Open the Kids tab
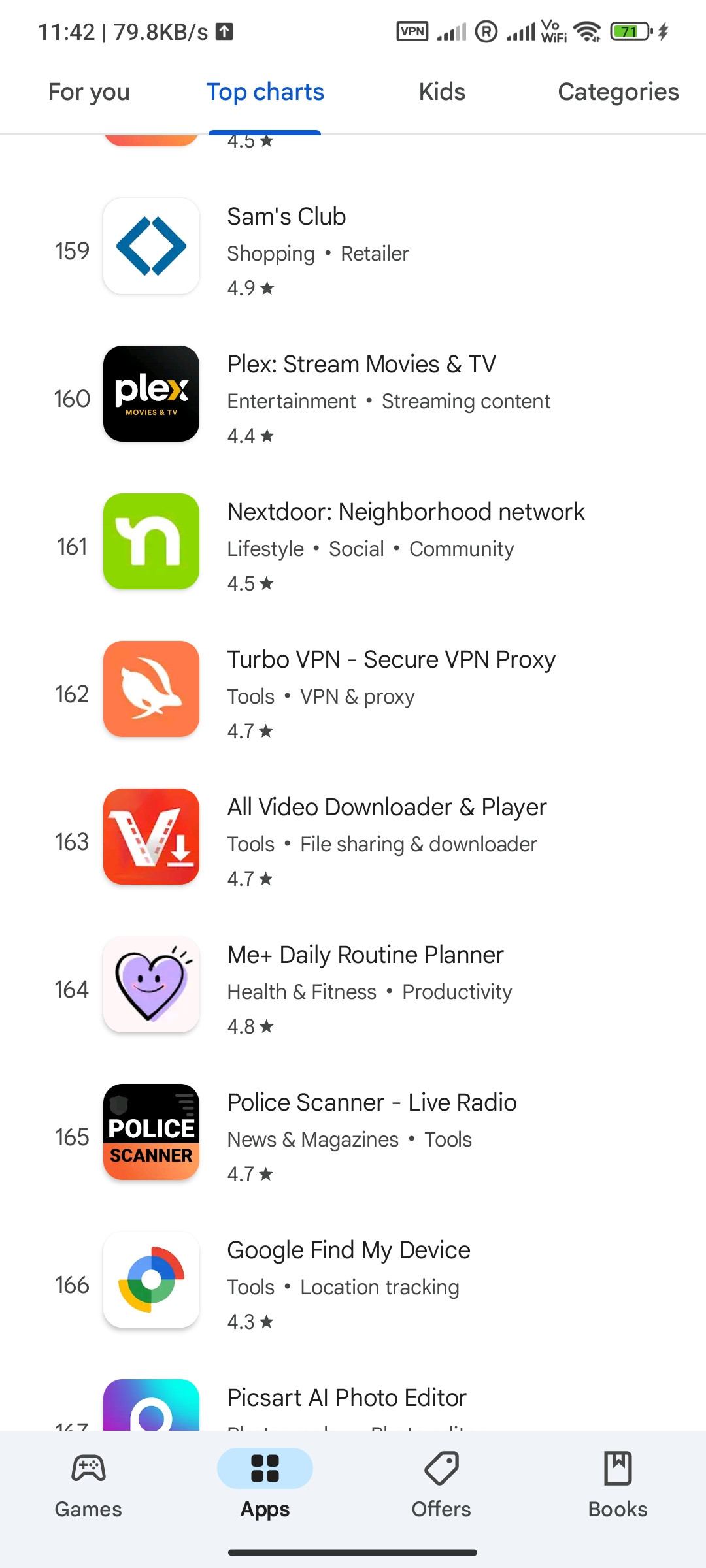 coord(442,92)
